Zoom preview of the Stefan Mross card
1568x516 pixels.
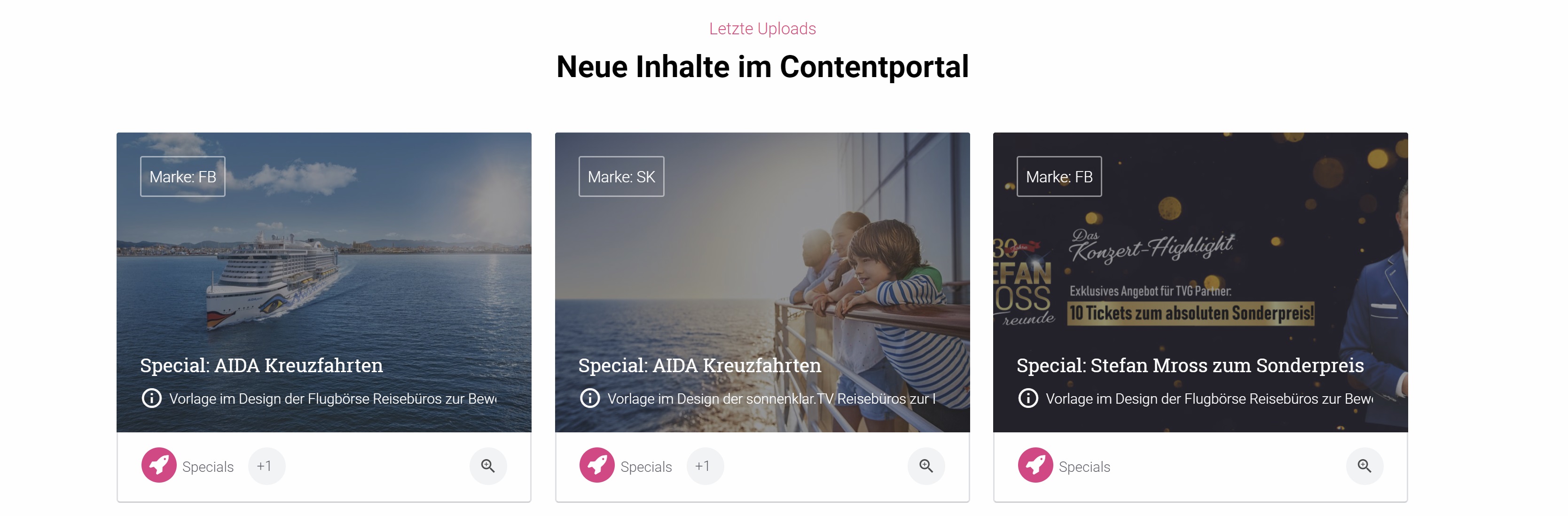[1364, 466]
